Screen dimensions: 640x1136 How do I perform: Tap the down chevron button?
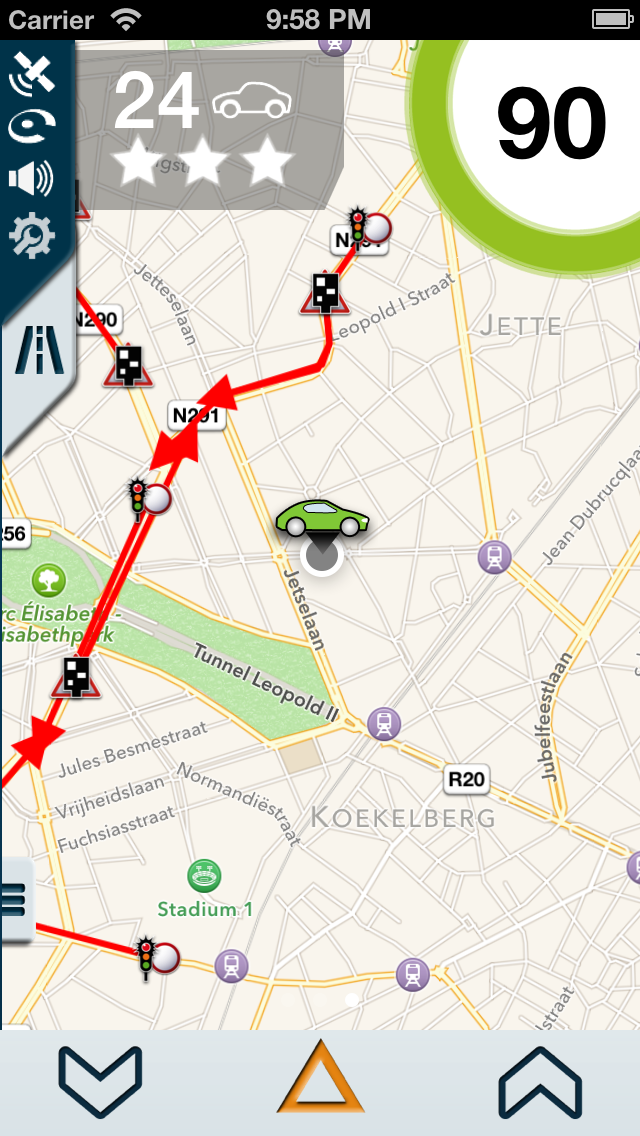coord(100,1081)
